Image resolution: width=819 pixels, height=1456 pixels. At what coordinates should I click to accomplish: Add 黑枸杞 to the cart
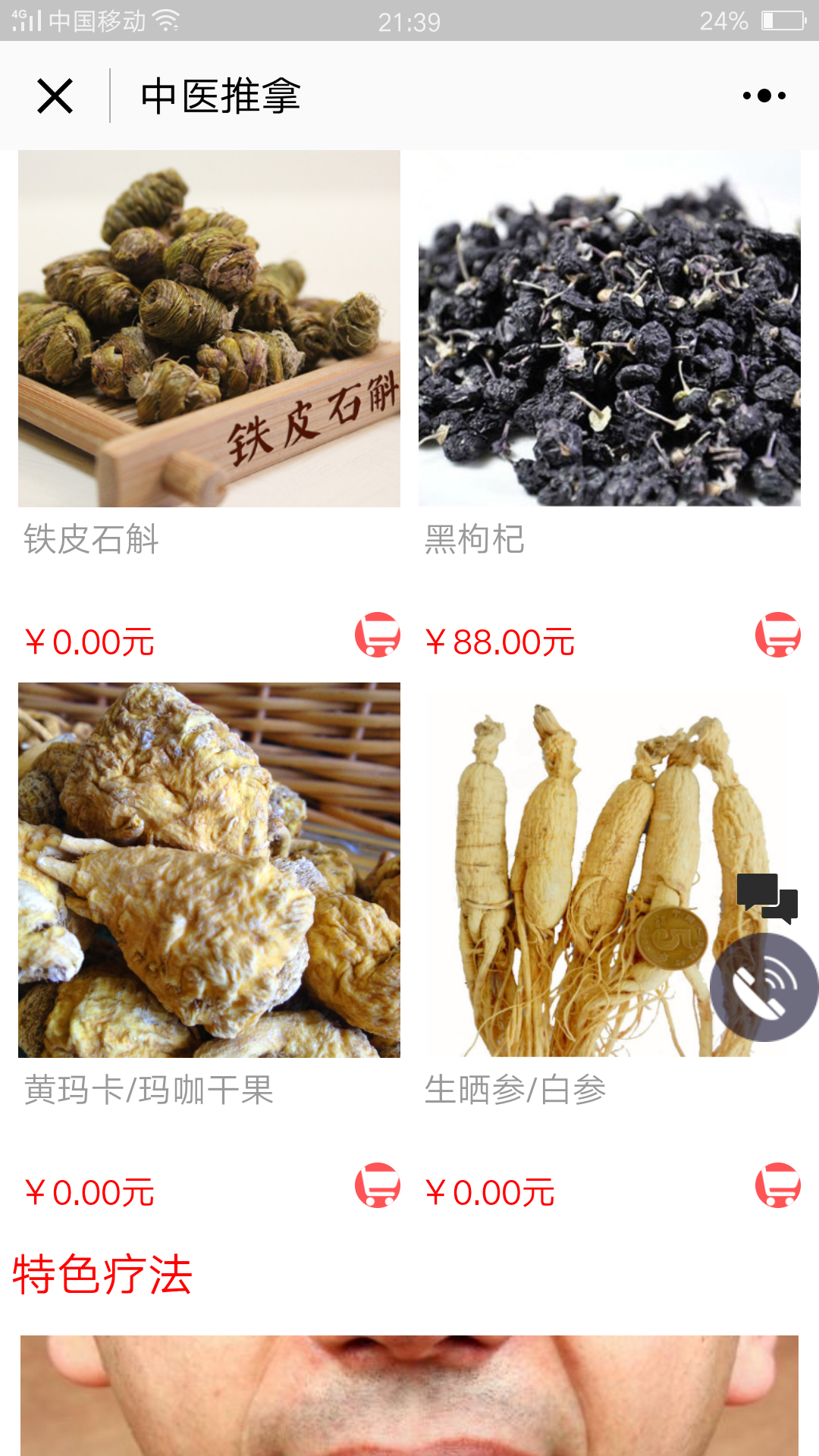click(778, 635)
